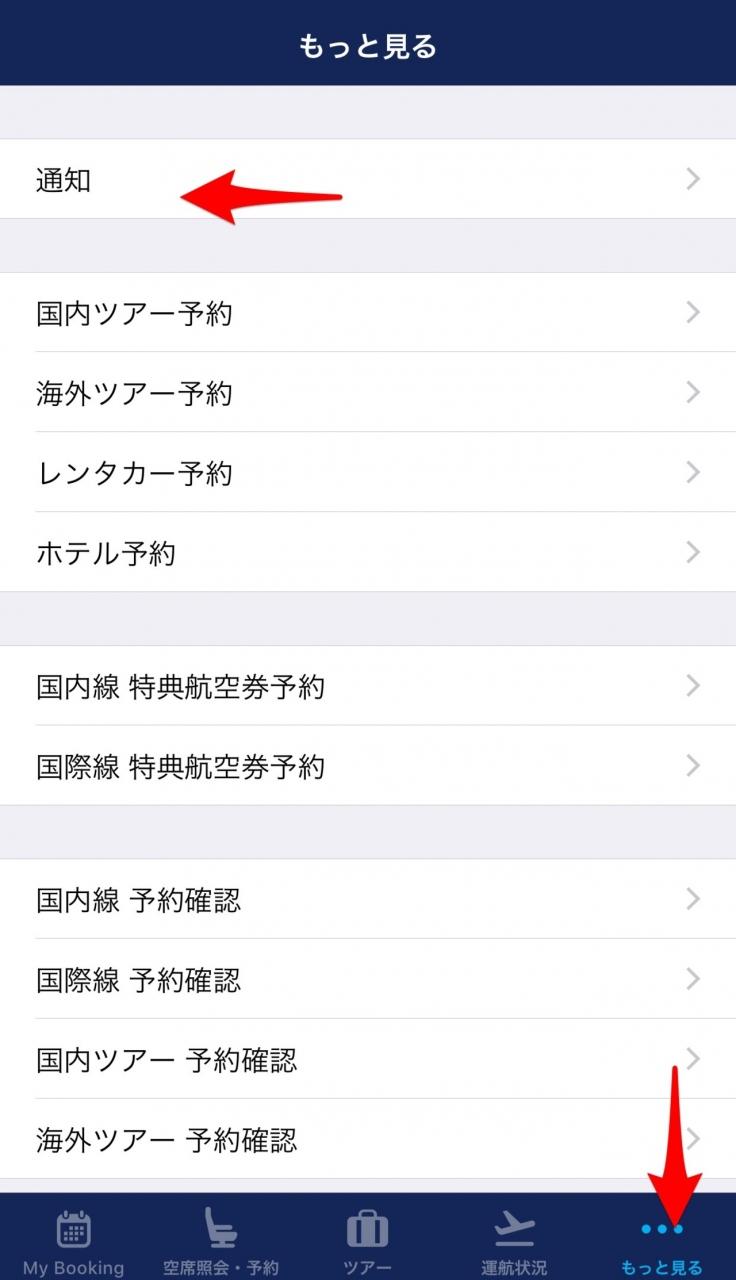The width and height of the screenshot is (736, 1280).
Task: Open レンタカー予約
Action: [x=368, y=472]
